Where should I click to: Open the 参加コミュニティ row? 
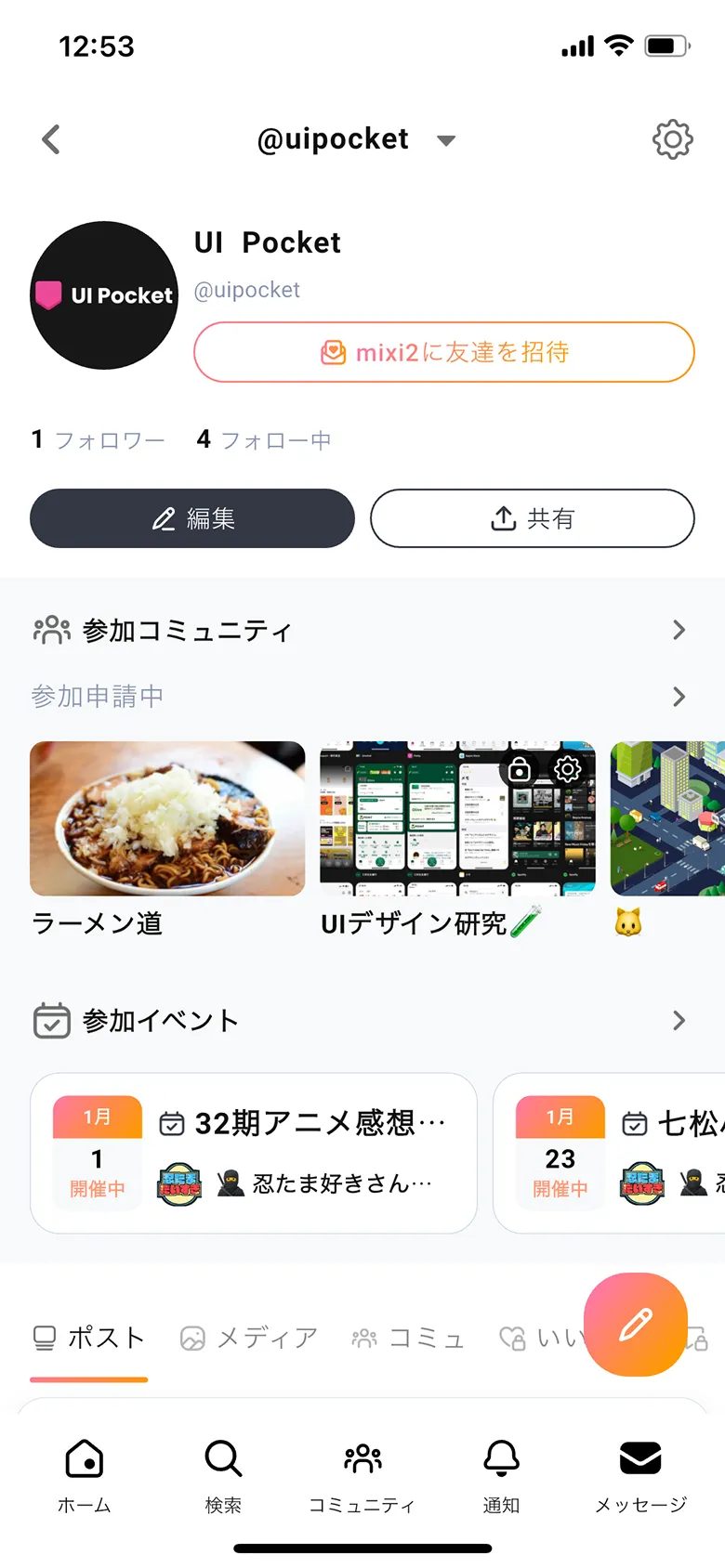point(361,631)
